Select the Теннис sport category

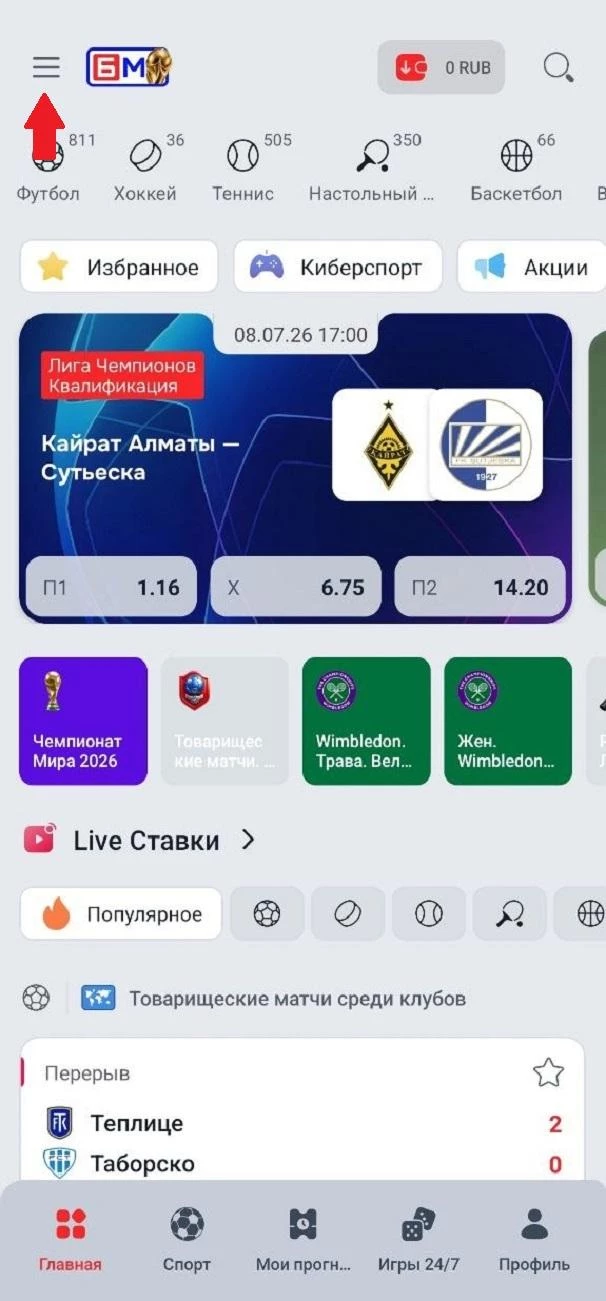click(243, 168)
